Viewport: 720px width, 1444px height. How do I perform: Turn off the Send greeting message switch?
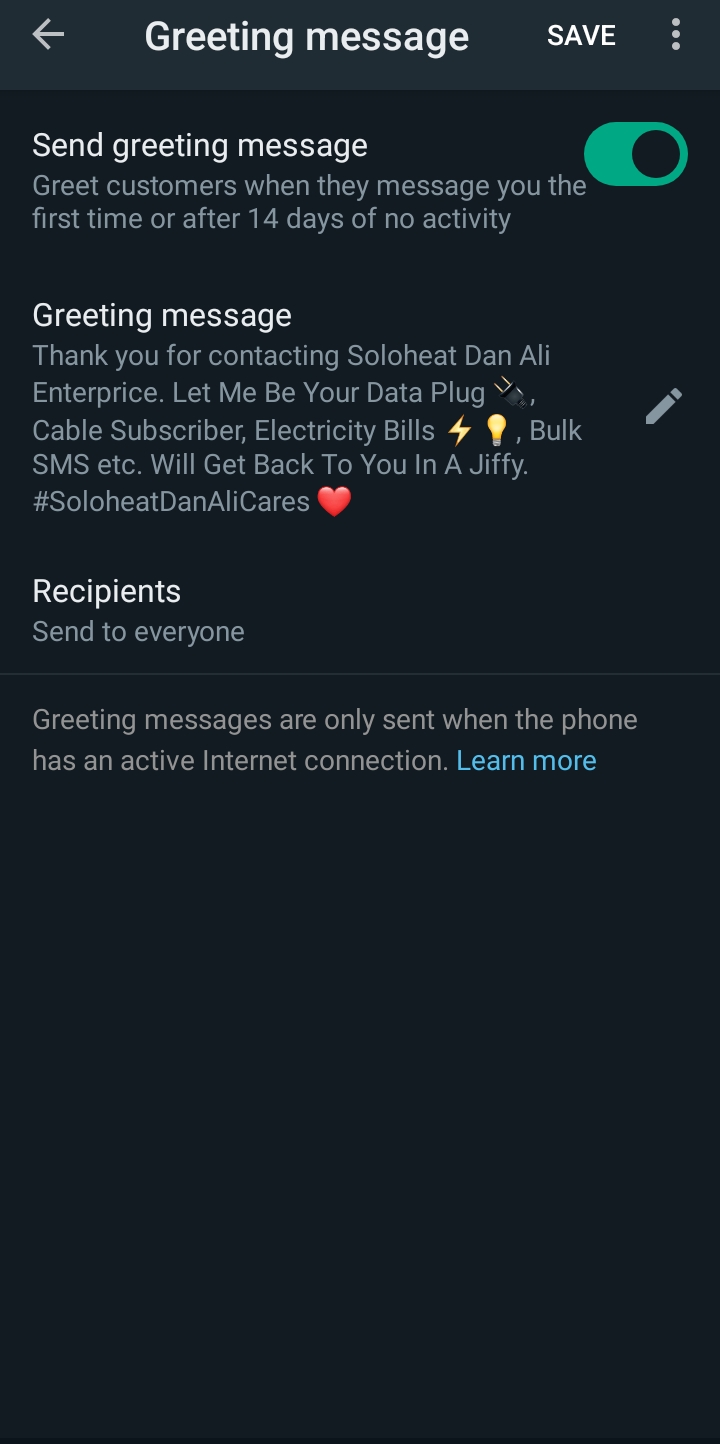coord(635,155)
